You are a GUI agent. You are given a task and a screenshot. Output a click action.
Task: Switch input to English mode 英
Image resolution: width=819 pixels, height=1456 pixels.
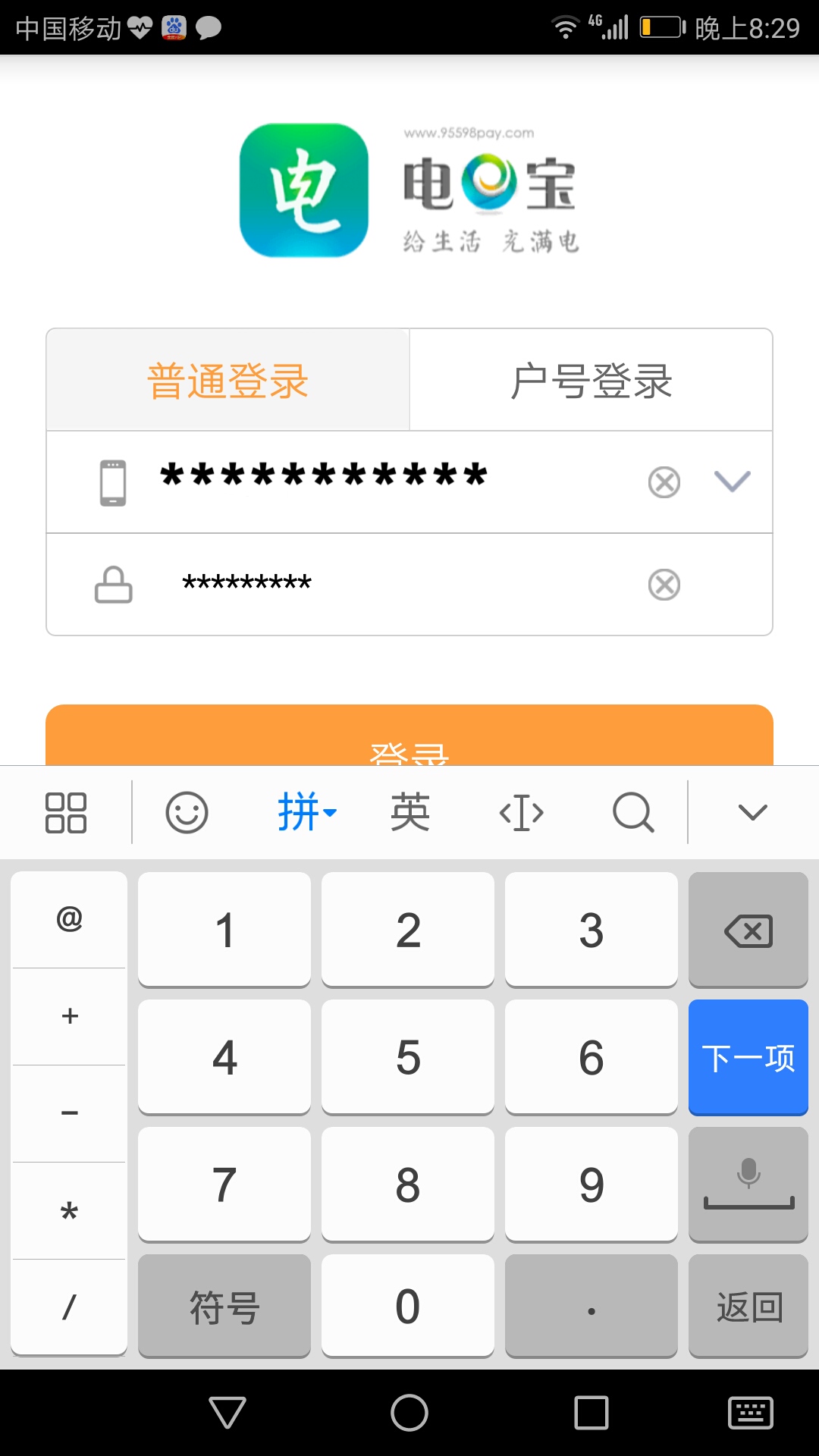[409, 812]
